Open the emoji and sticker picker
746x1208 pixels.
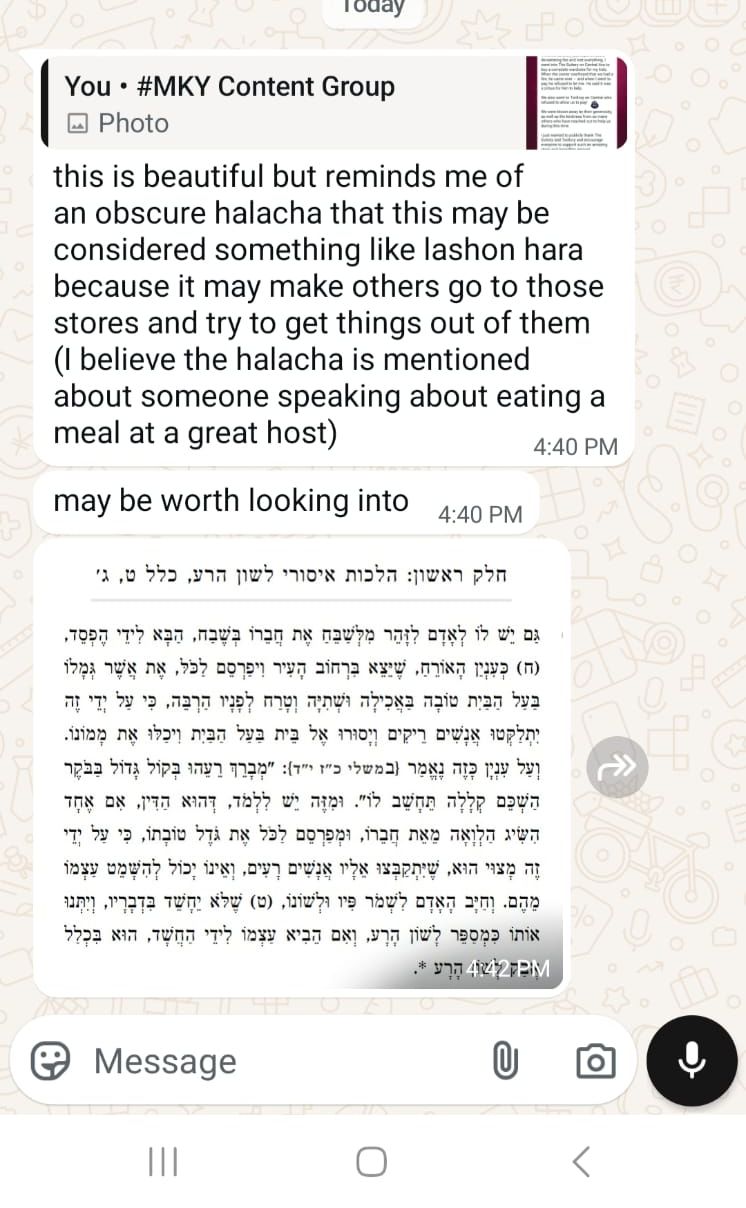click(x=50, y=1060)
